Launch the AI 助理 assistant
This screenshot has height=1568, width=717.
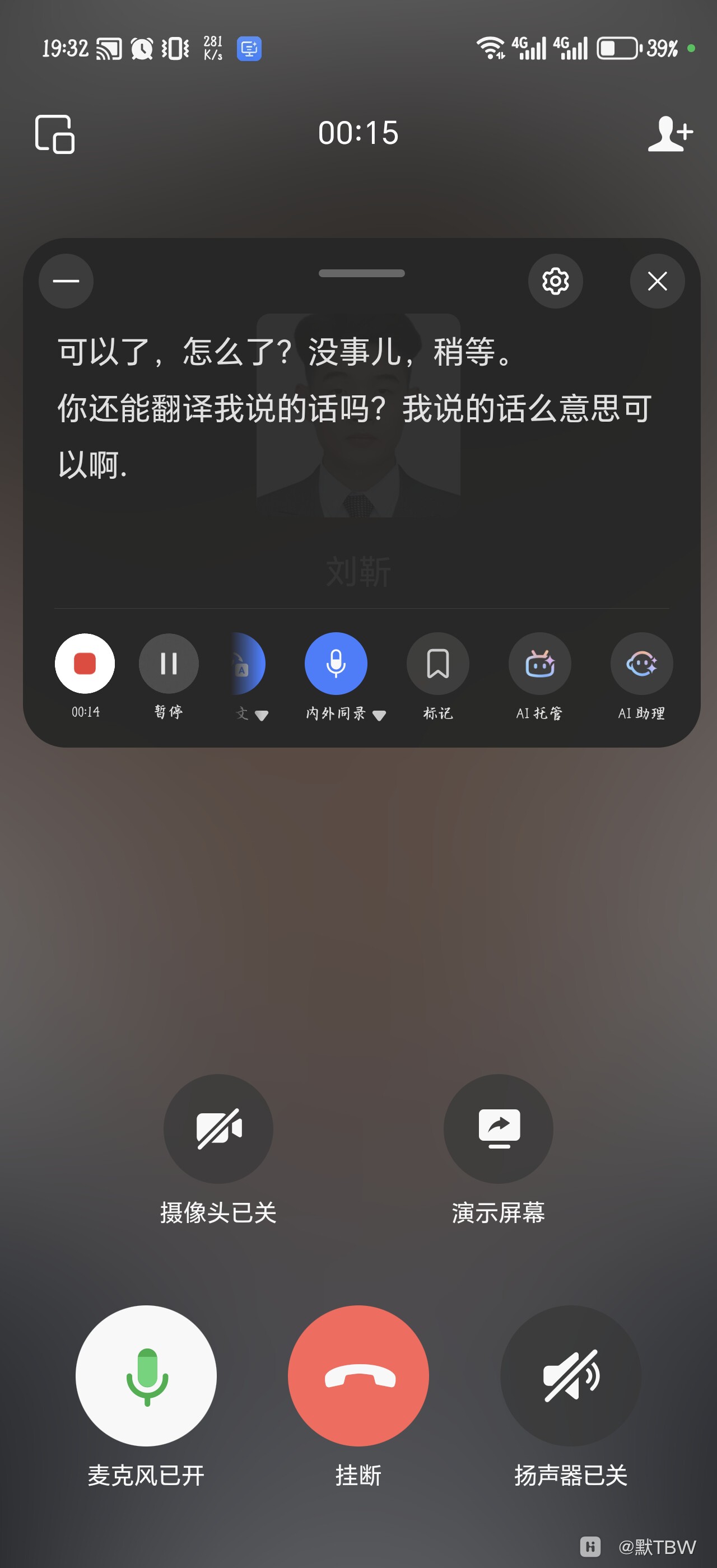641,664
